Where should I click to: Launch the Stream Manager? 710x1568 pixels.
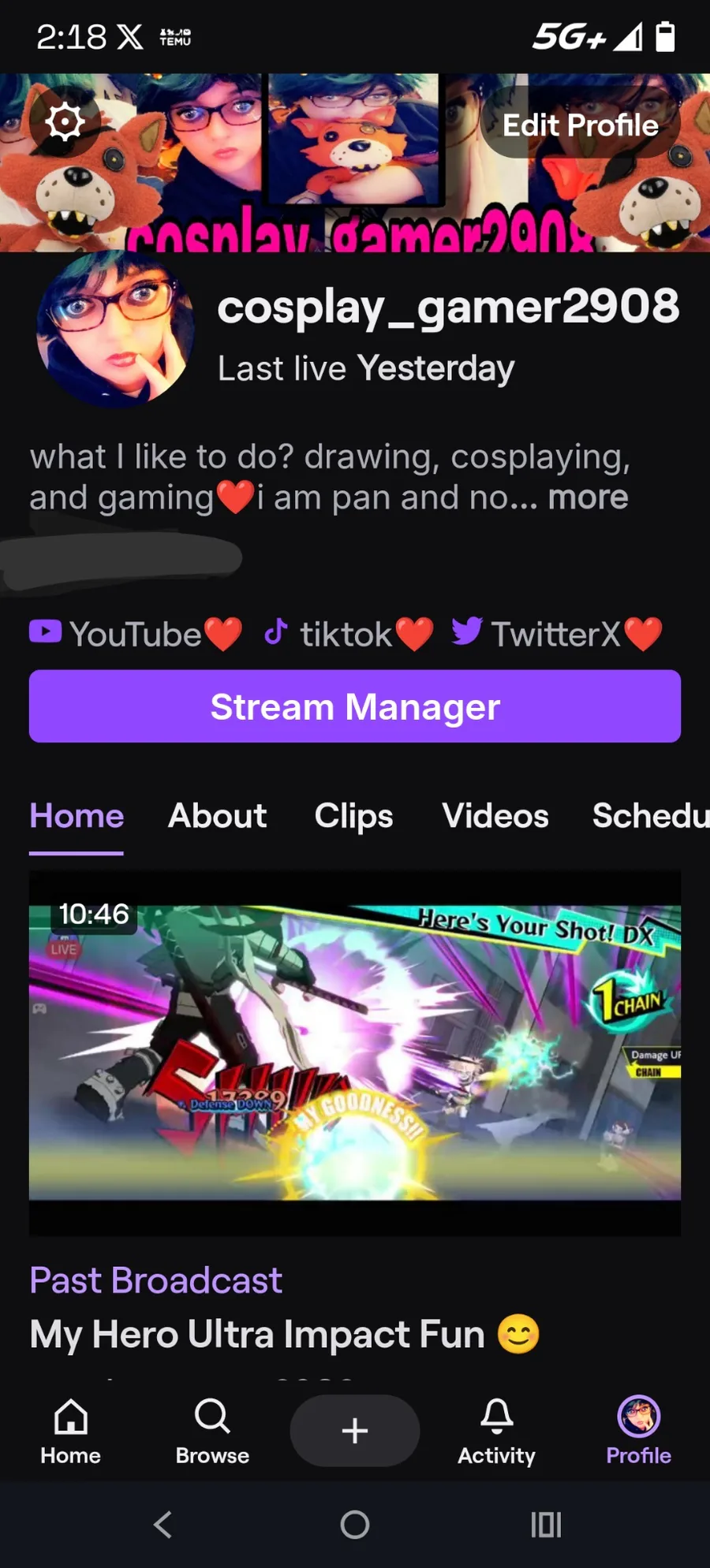tap(355, 706)
